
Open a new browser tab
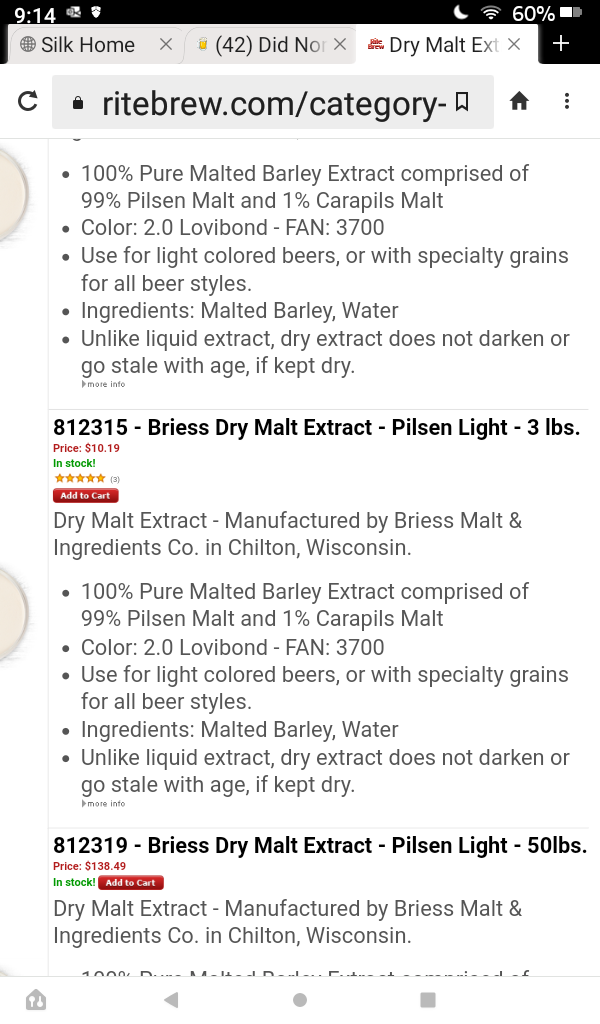point(561,44)
